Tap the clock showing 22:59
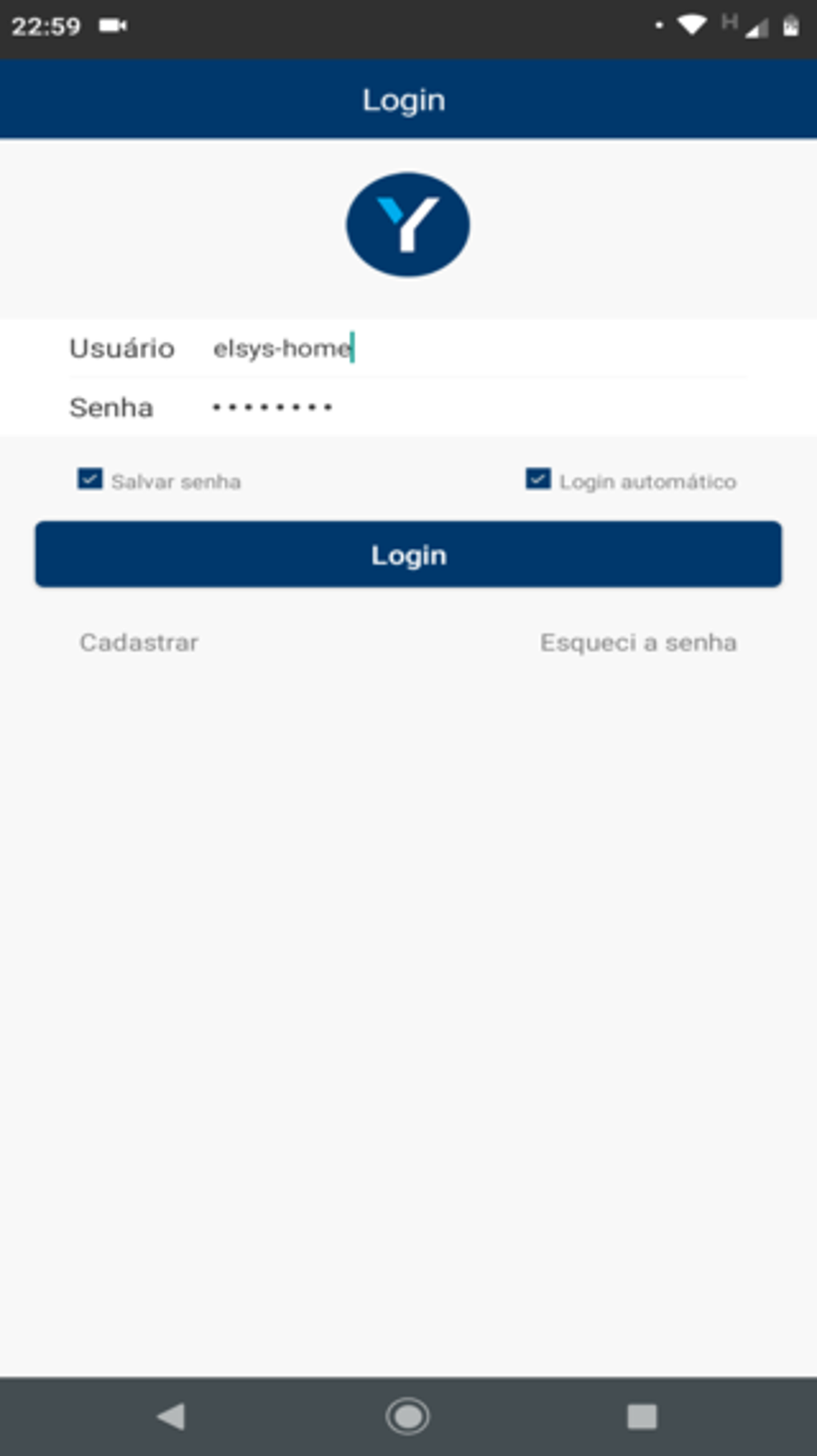Image resolution: width=817 pixels, height=1456 pixels. pos(46,25)
